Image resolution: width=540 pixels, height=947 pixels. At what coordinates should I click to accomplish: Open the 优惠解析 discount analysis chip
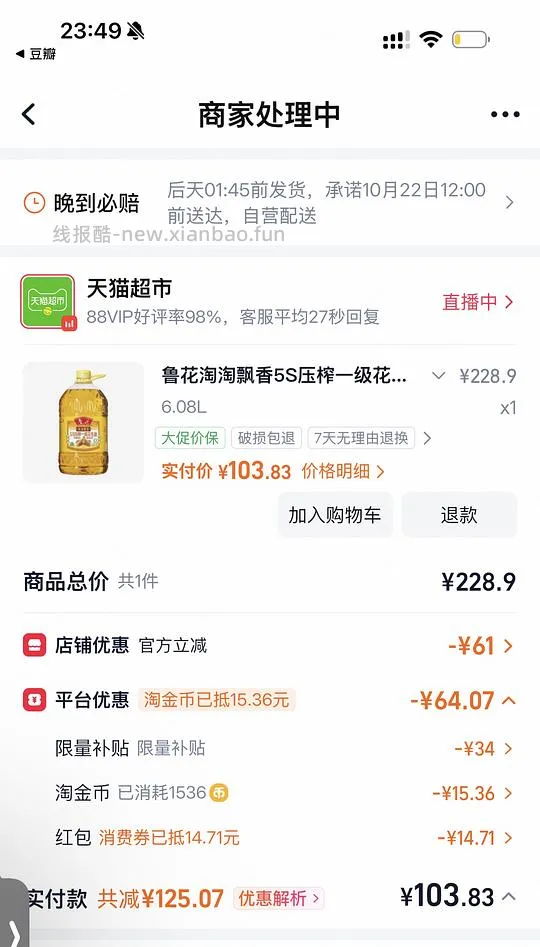278,899
